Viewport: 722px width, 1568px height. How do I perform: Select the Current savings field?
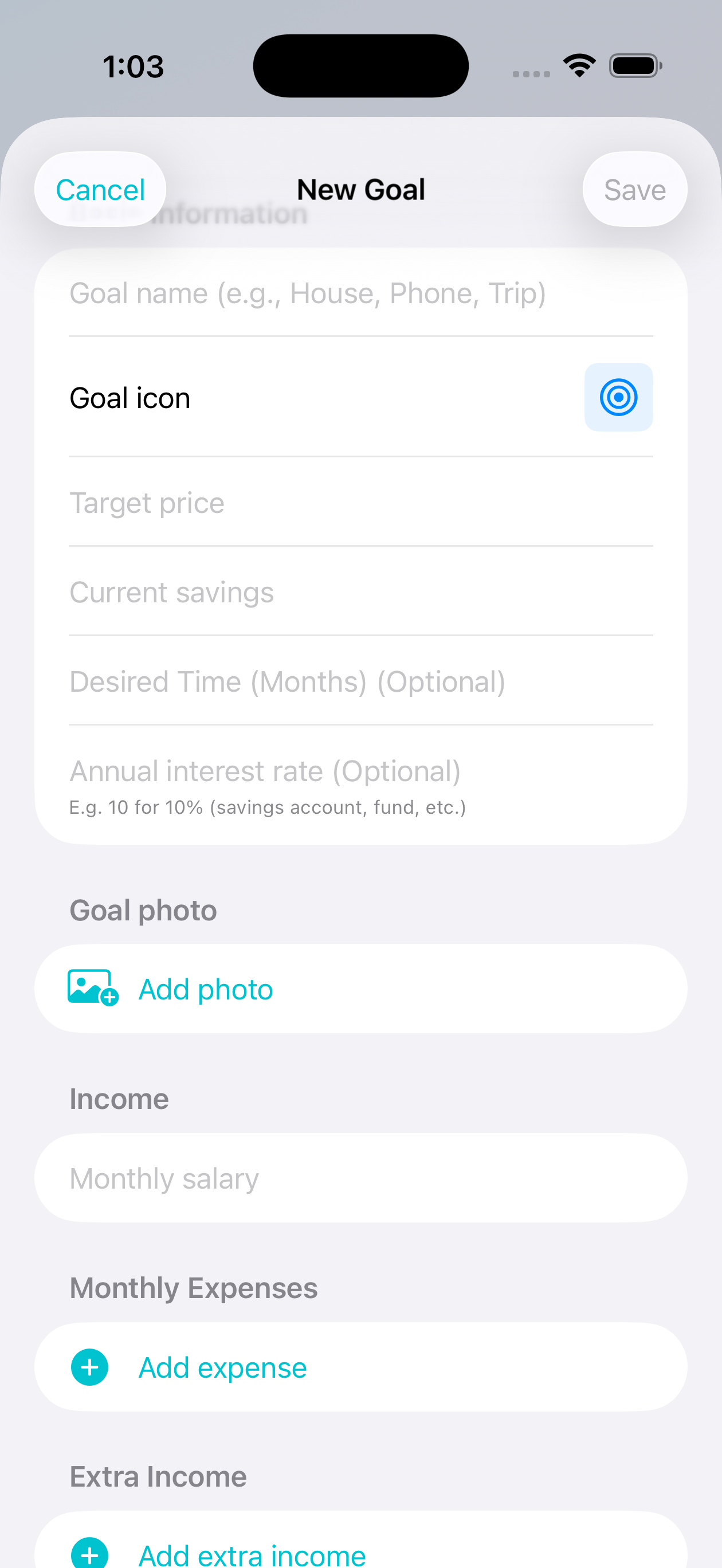click(359, 592)
